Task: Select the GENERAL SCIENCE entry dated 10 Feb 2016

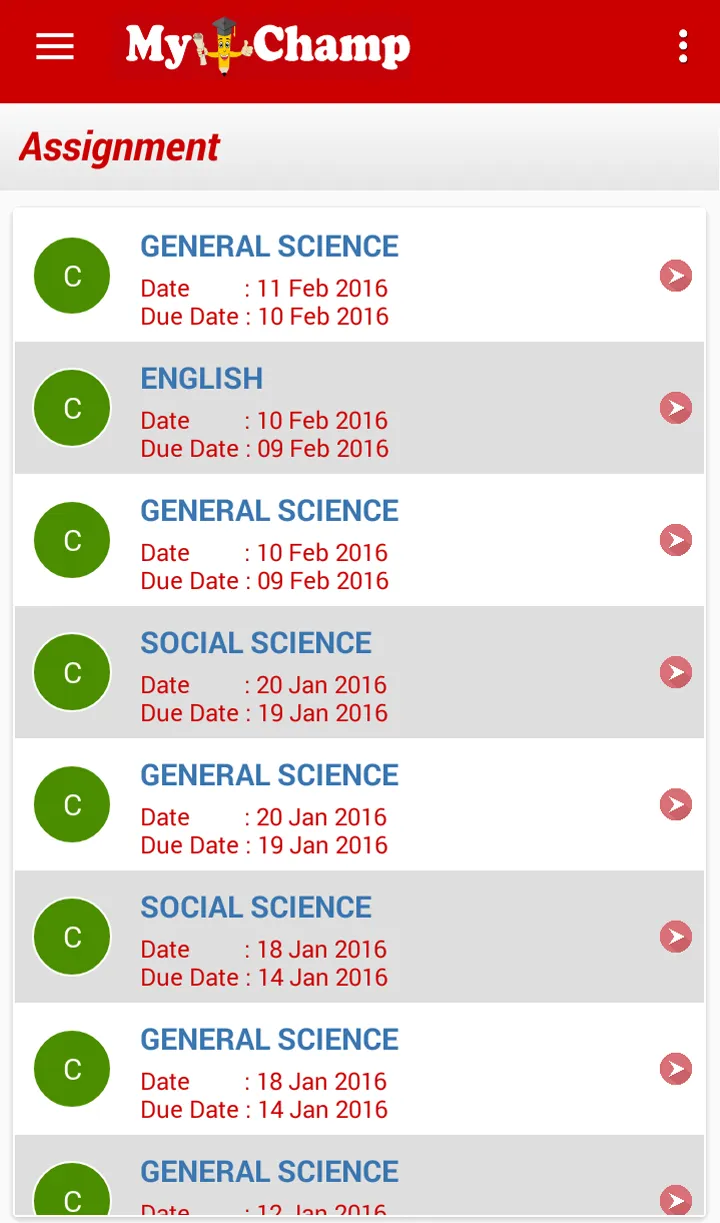Action: coord(300,539)
